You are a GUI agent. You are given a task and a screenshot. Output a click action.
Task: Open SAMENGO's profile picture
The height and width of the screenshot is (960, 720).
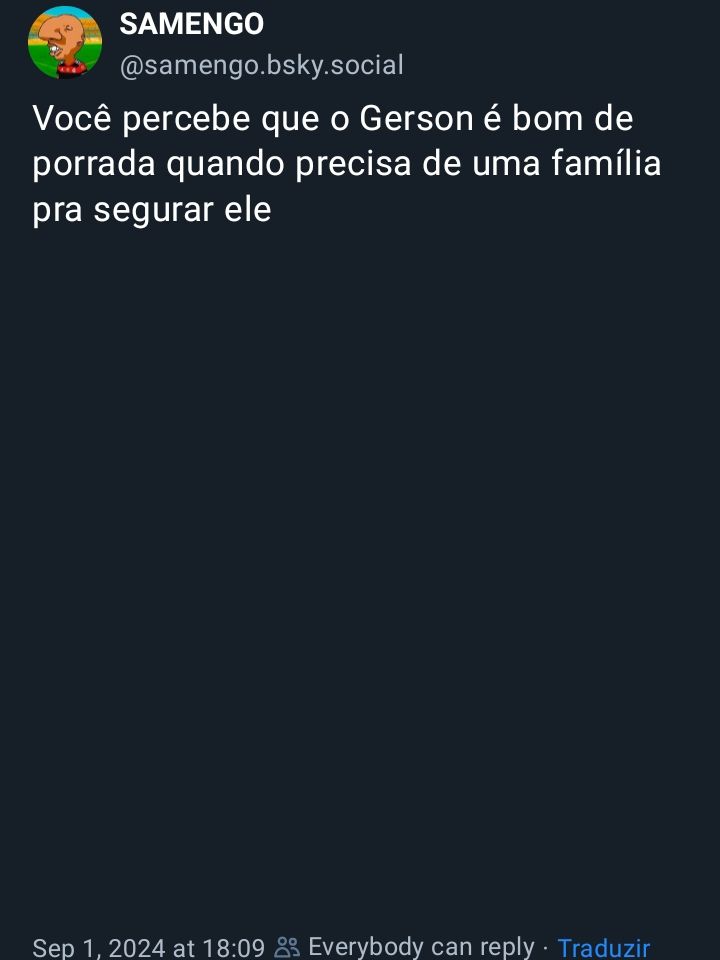point(65,43)
